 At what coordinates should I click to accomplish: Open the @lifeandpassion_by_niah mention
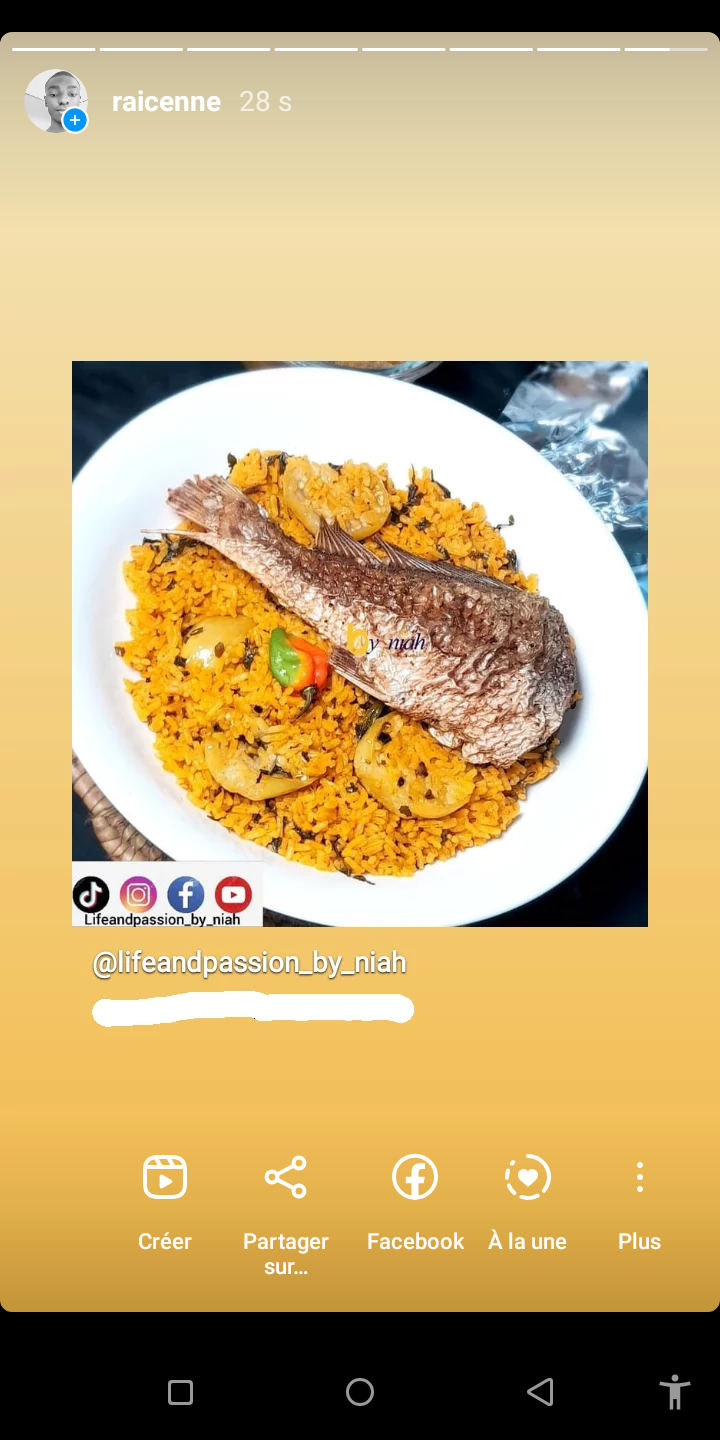pos(249,963)
